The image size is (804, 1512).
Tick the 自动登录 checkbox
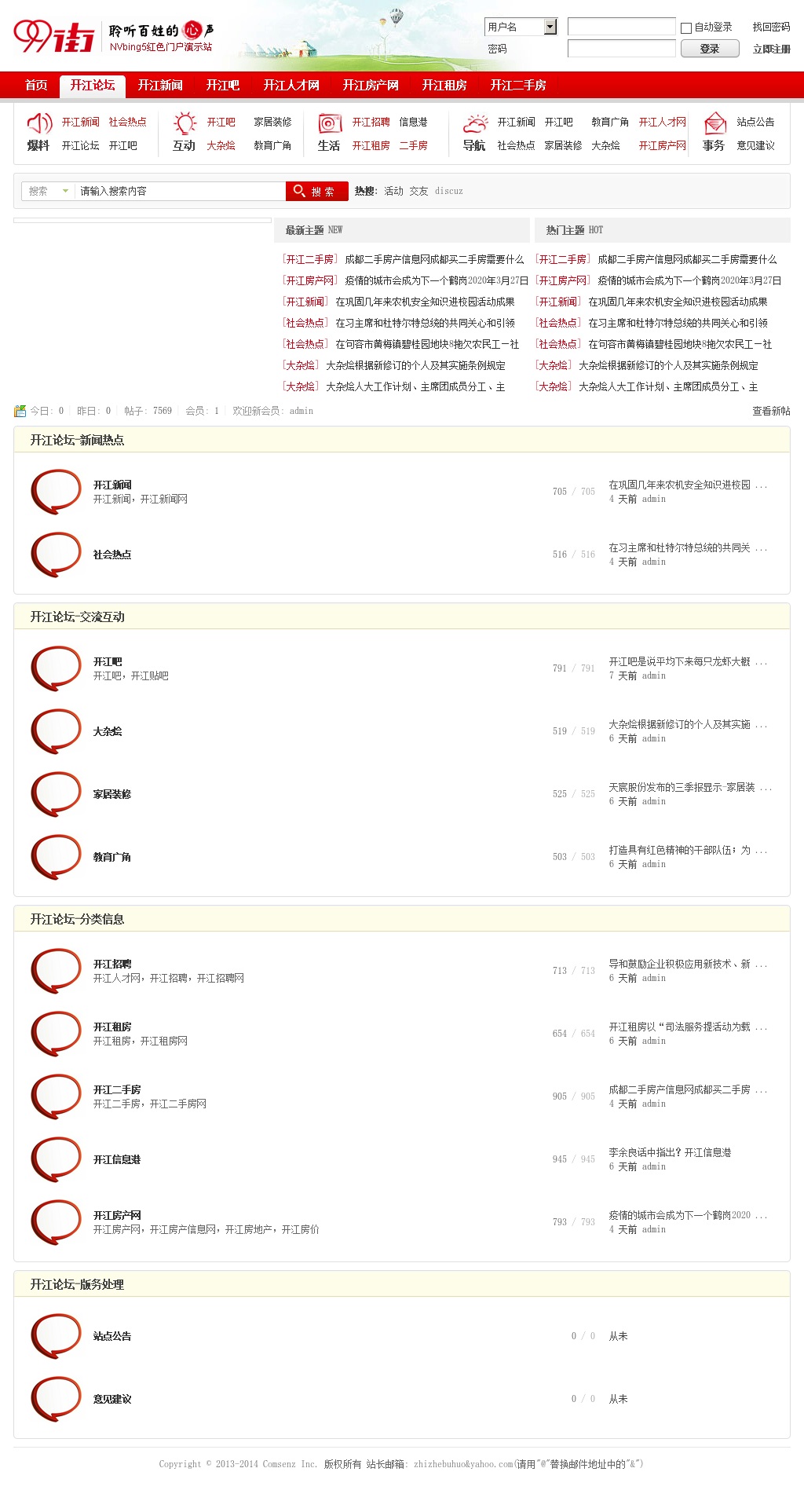coord(686,27)
